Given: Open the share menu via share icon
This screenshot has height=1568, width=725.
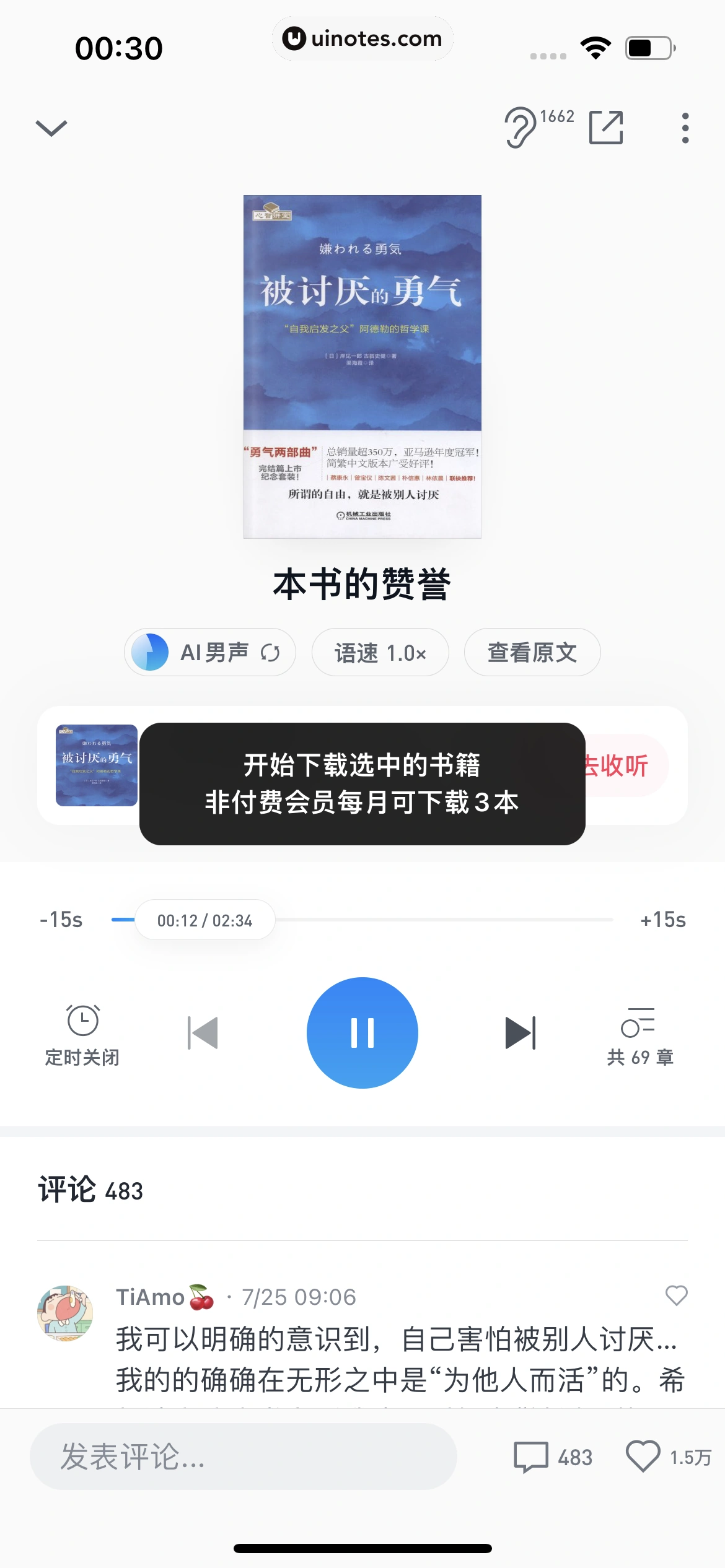Looking at the screenshot, I should tap(605, 128).
